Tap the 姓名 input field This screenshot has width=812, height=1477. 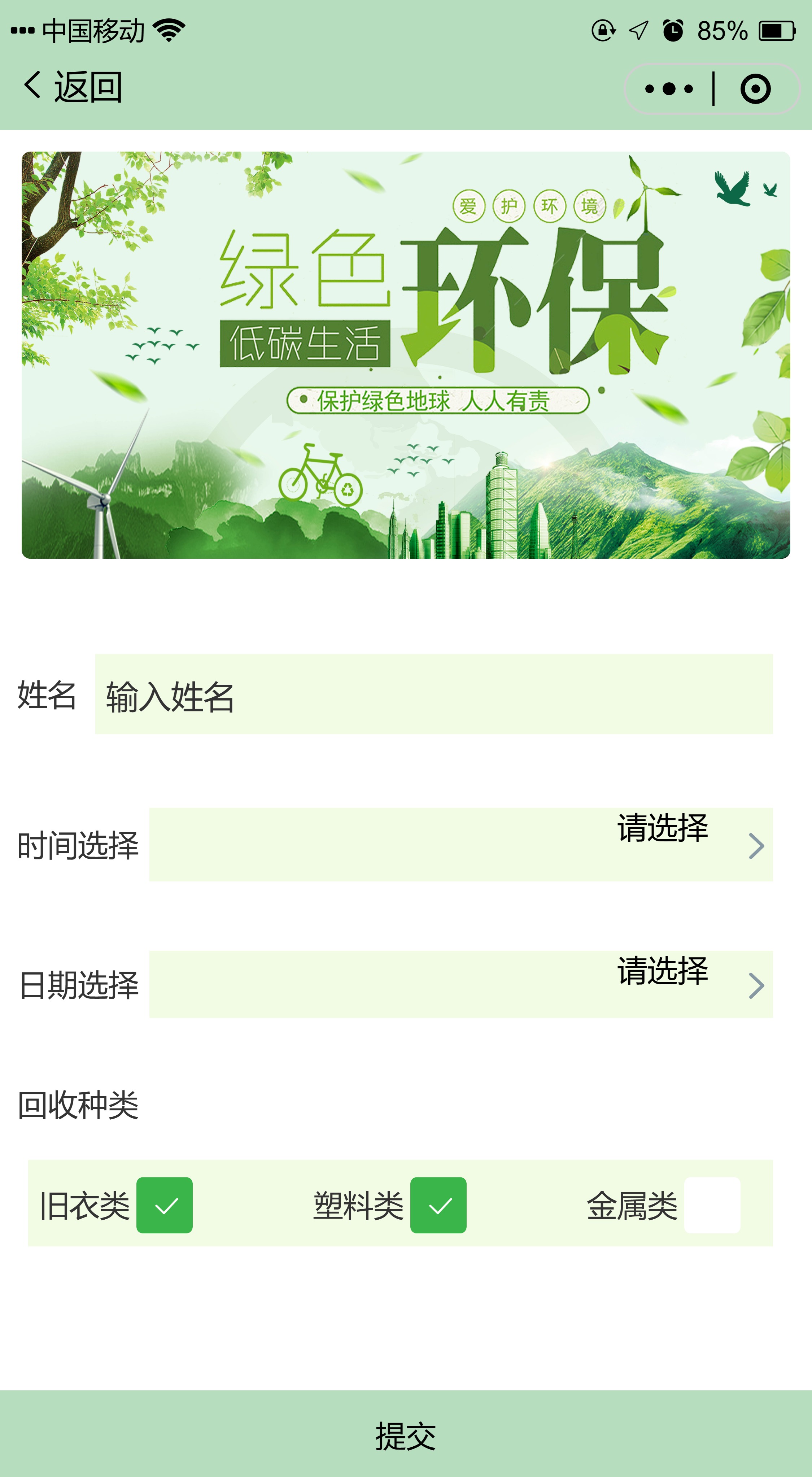click(x=433, y=694)
